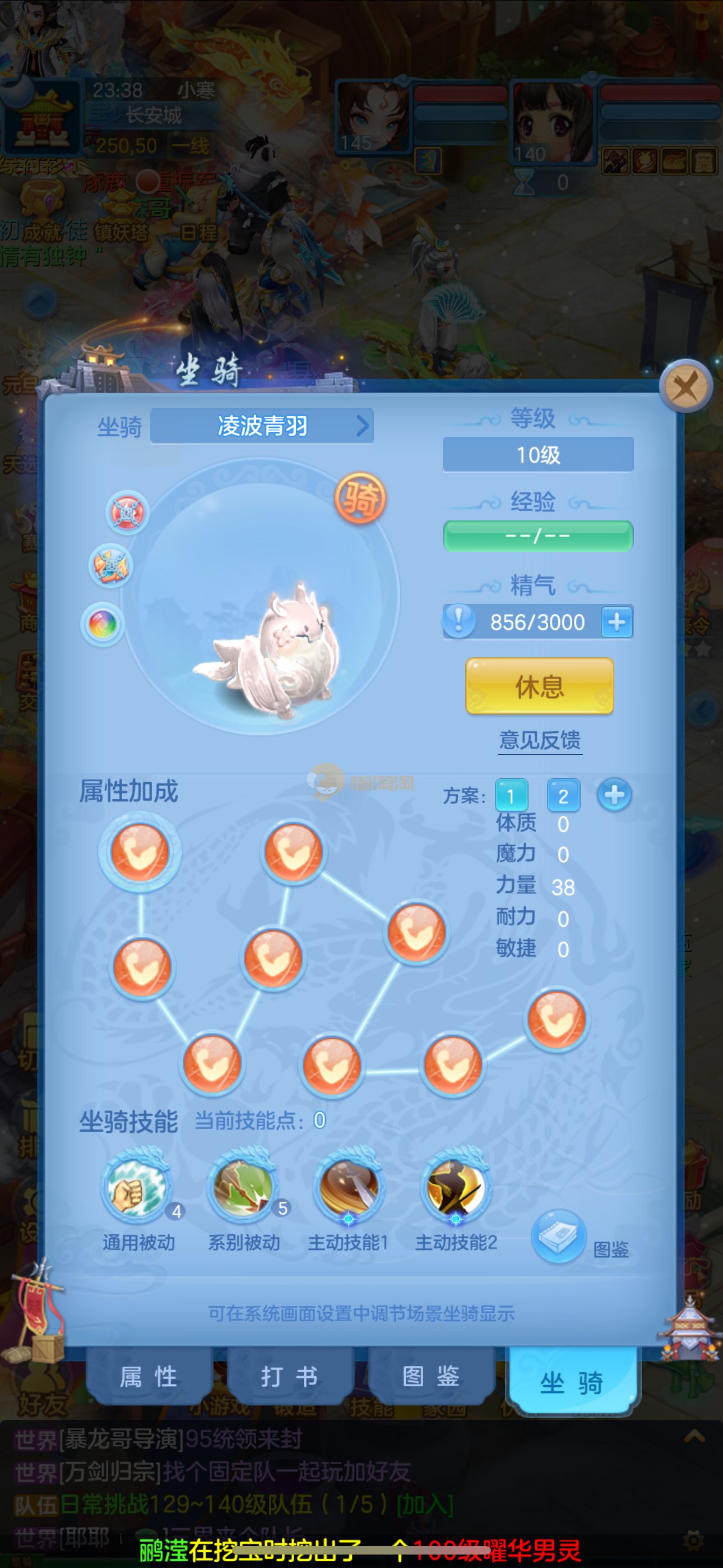Open the 意见反馈 link
The height and width of the screenshot is (1568, 723).
coord(539,740)
